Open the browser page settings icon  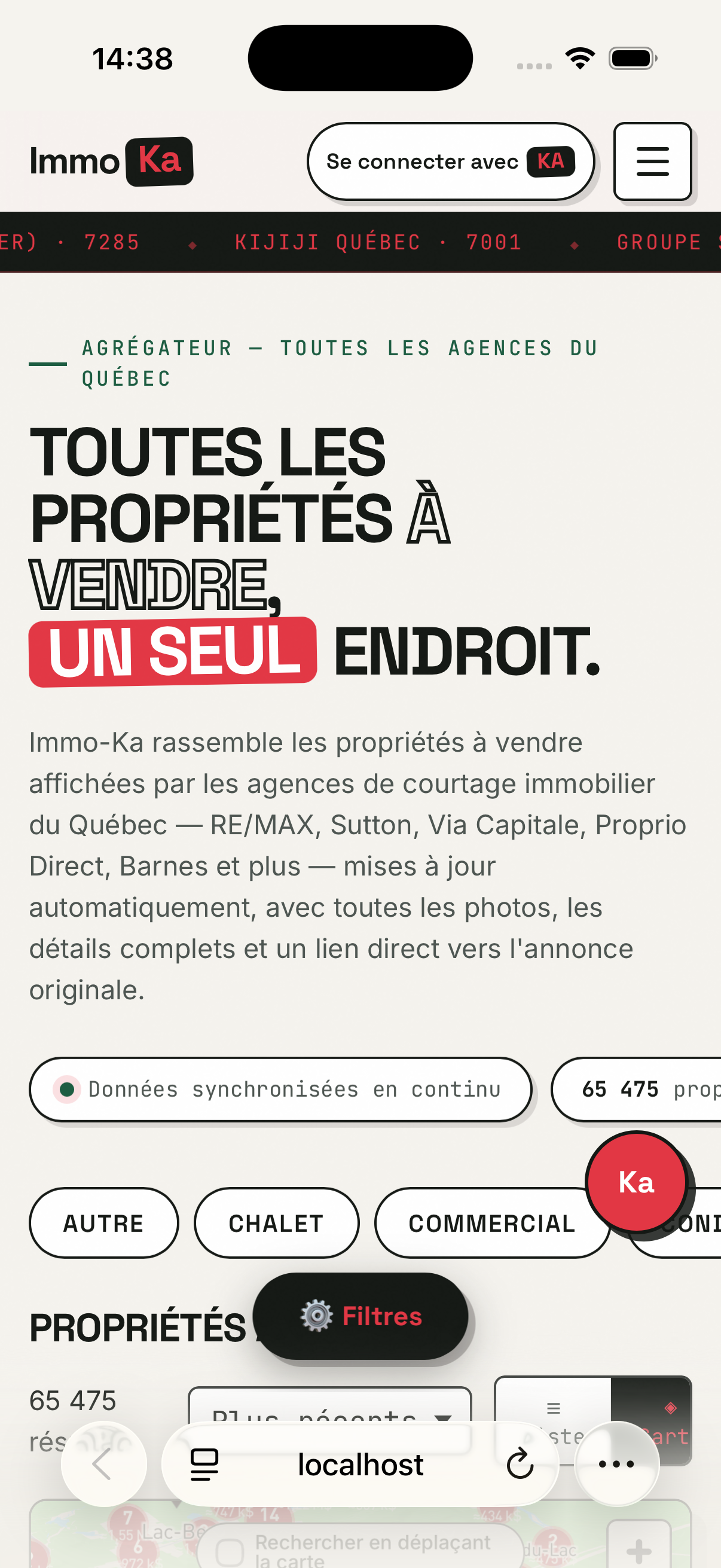pyautogui.click(x=204, y=1464)
